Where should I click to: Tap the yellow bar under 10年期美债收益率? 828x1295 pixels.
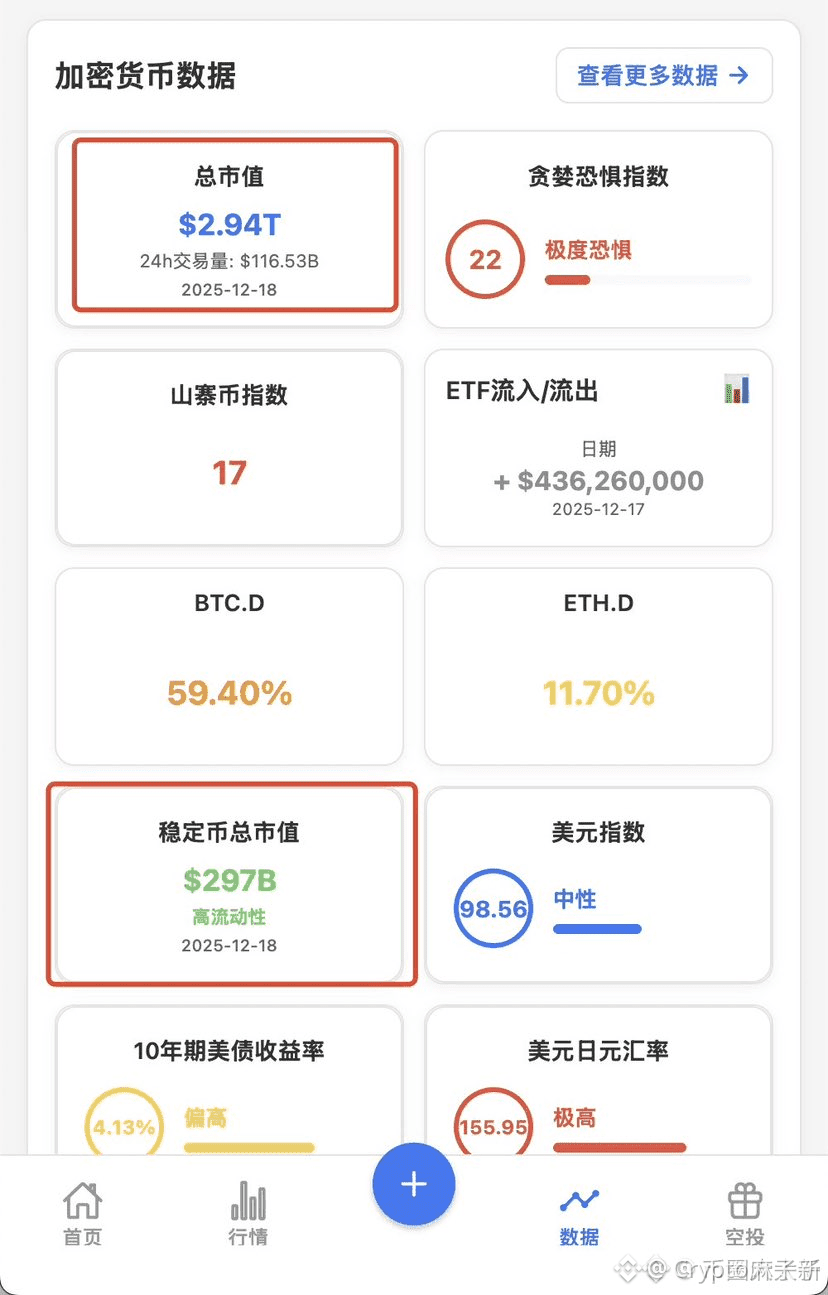click(x=249, y=1148)
